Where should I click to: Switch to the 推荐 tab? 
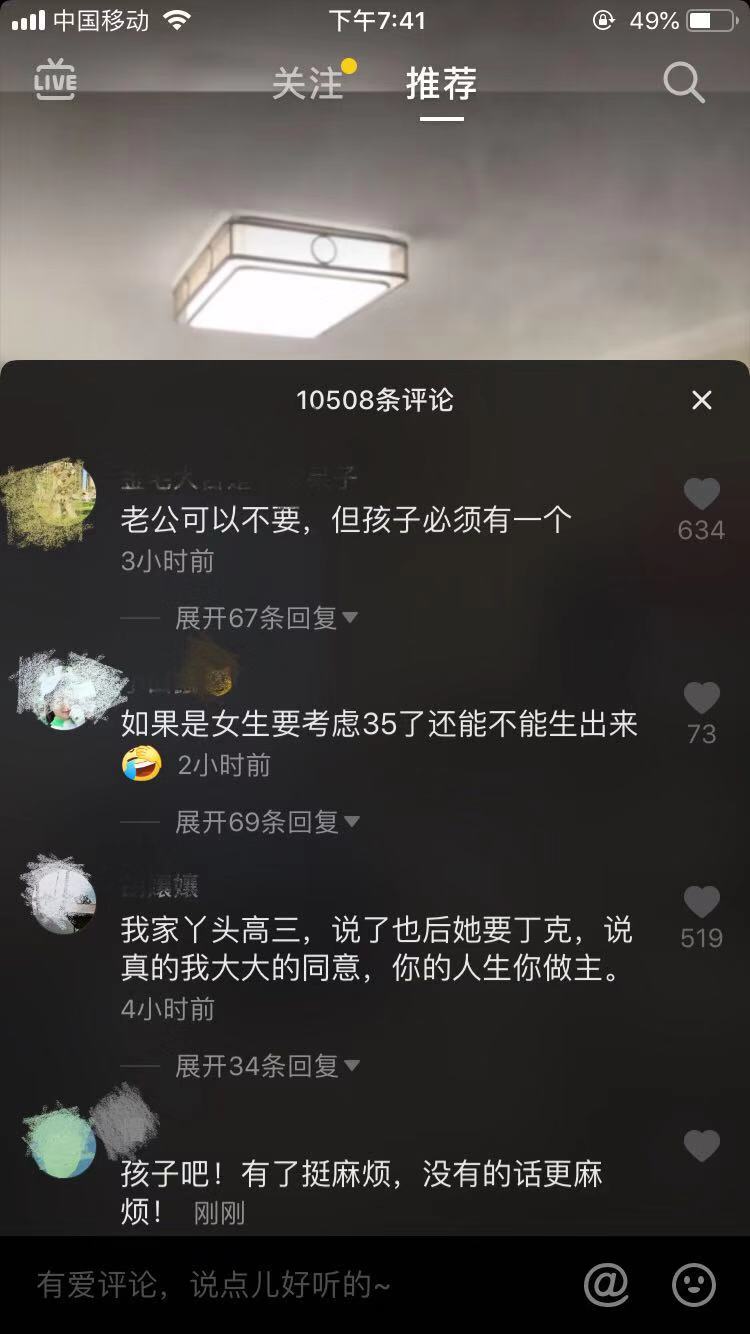coord(441,84)
